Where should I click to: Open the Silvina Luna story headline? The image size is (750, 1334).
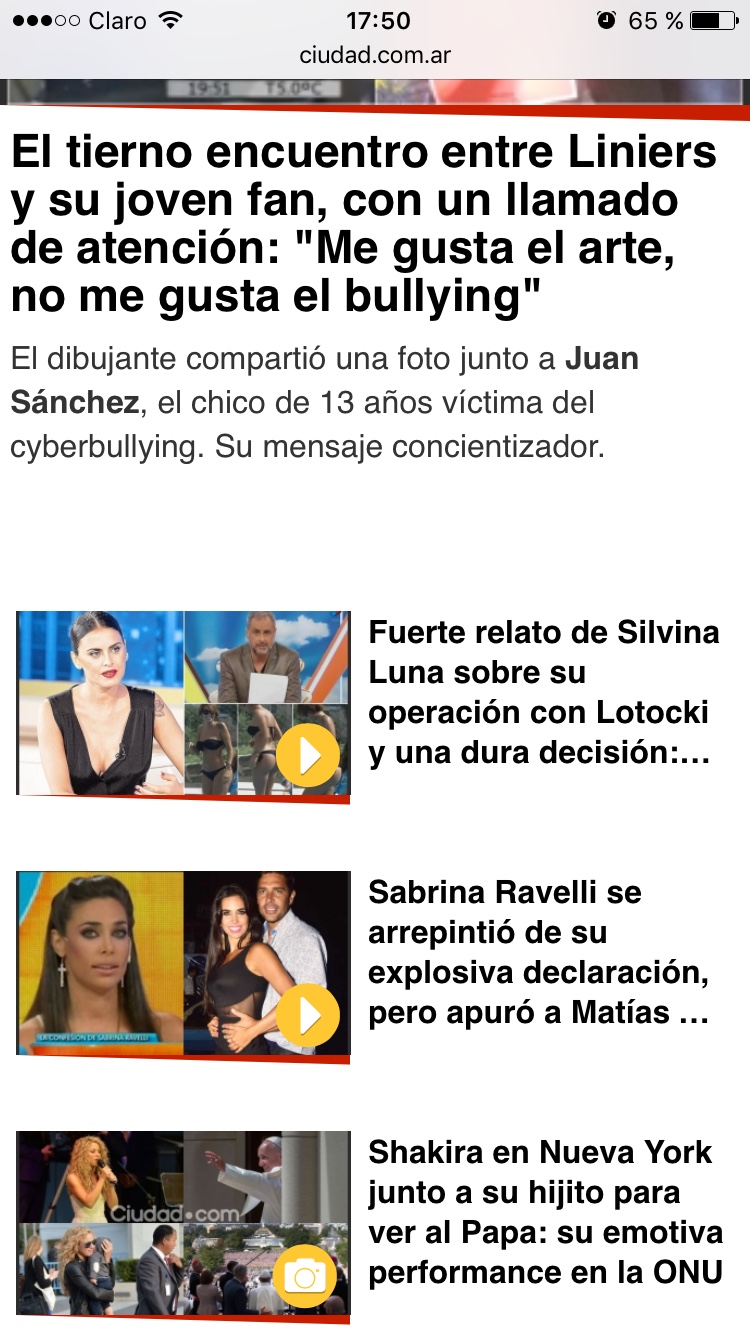[x=543, y=692]
